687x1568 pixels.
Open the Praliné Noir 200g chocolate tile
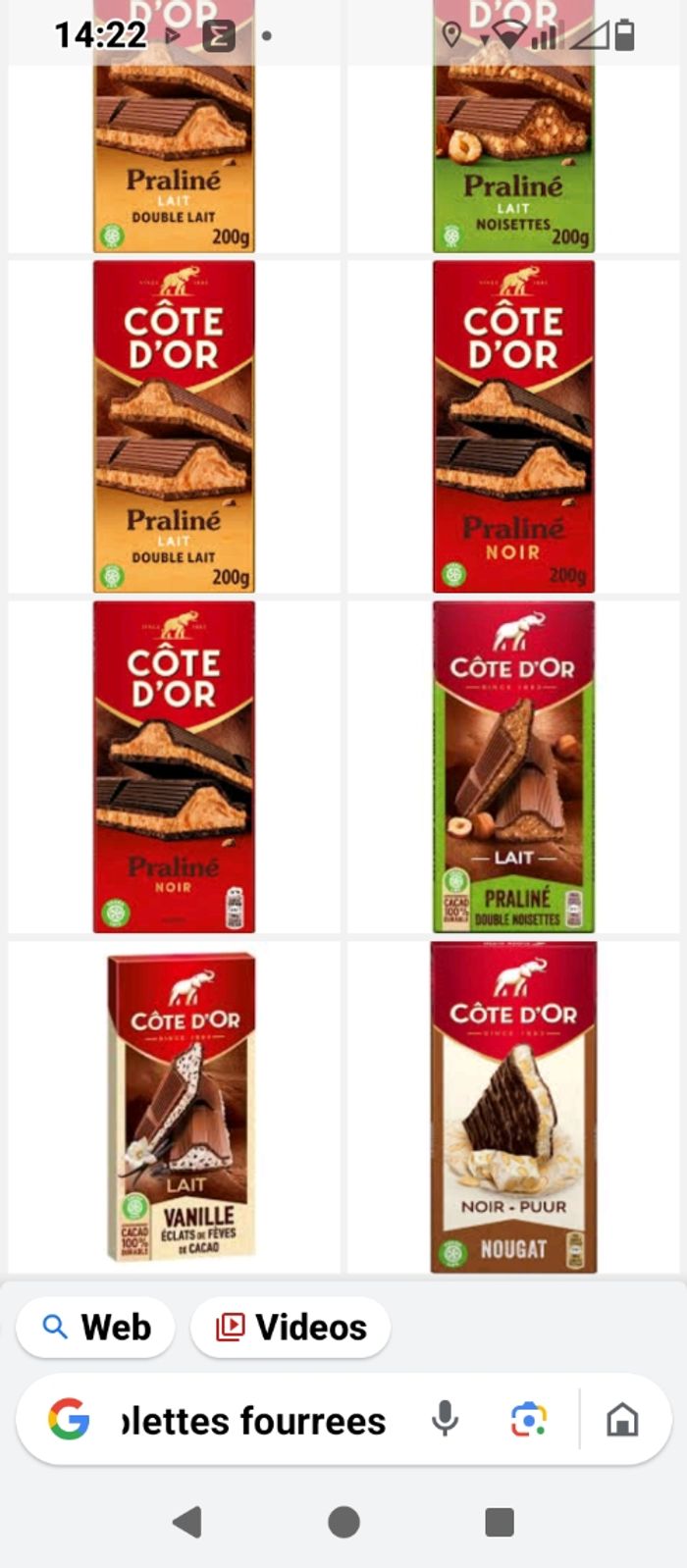click(513, 426)
